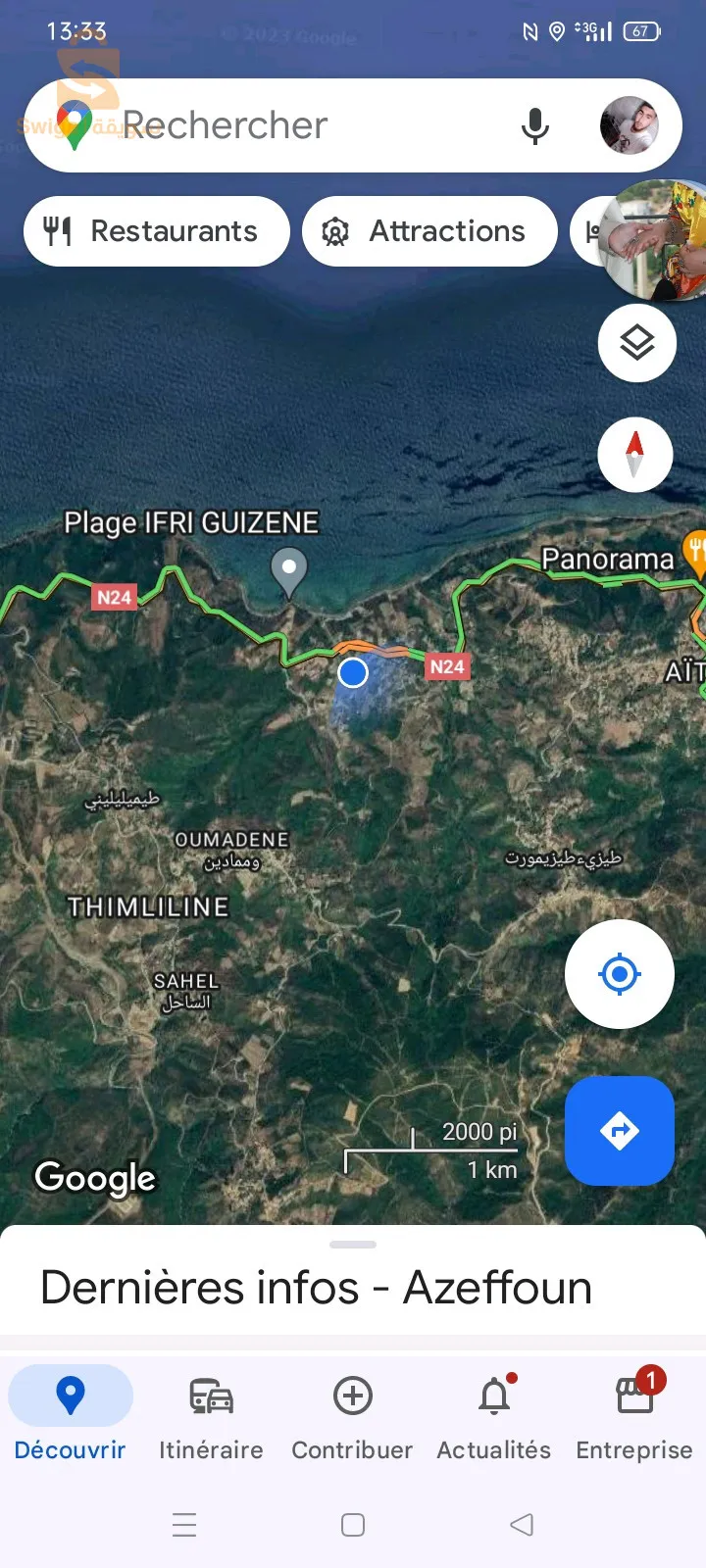Open the map layers selector

(637, 343)
